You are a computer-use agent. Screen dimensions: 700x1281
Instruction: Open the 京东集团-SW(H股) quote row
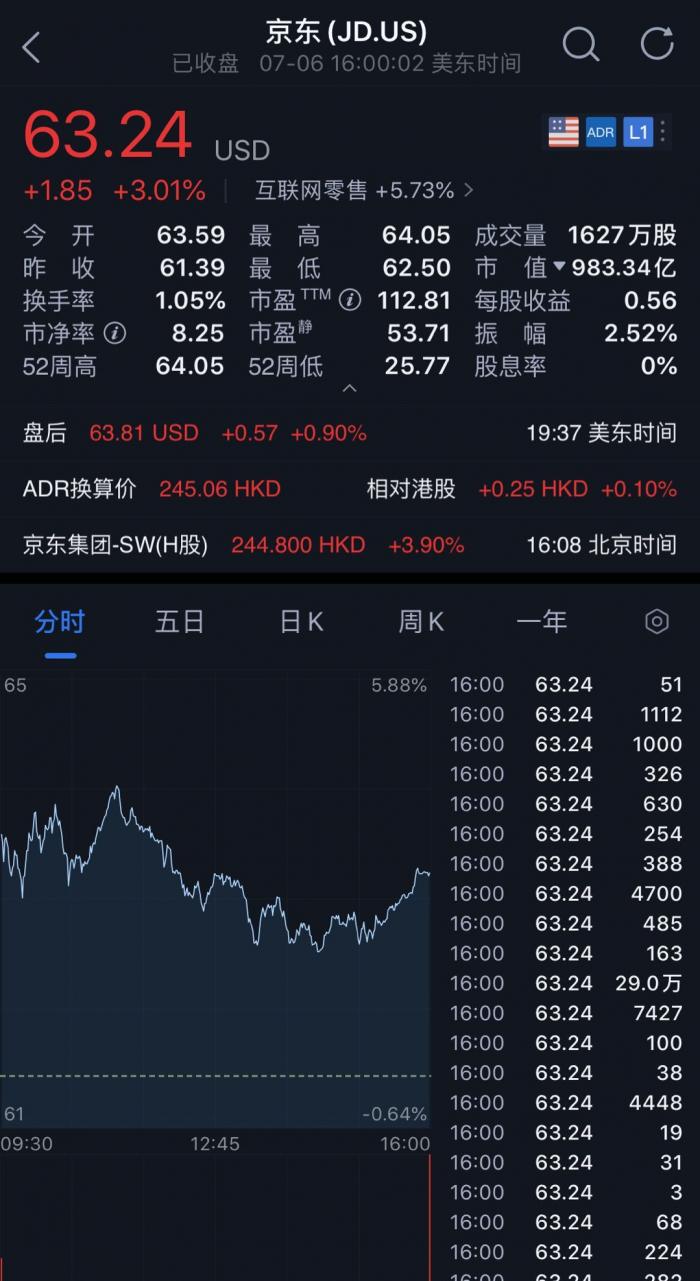(x=350, y=545)
